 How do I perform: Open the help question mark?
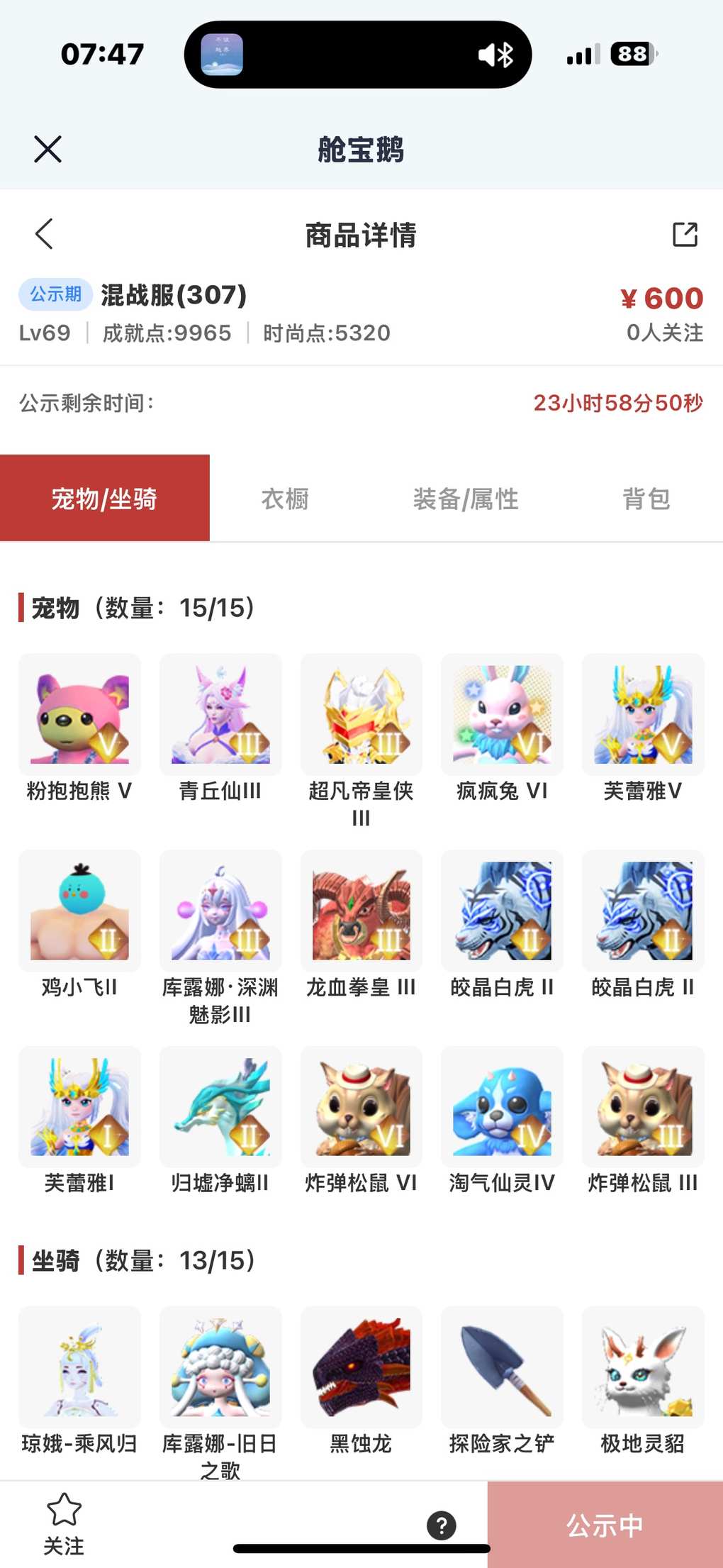point(441,1525)
